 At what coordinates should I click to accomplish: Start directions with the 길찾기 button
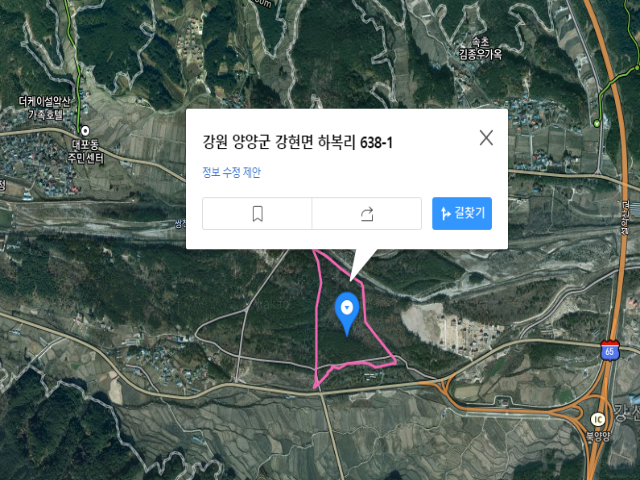462,213
